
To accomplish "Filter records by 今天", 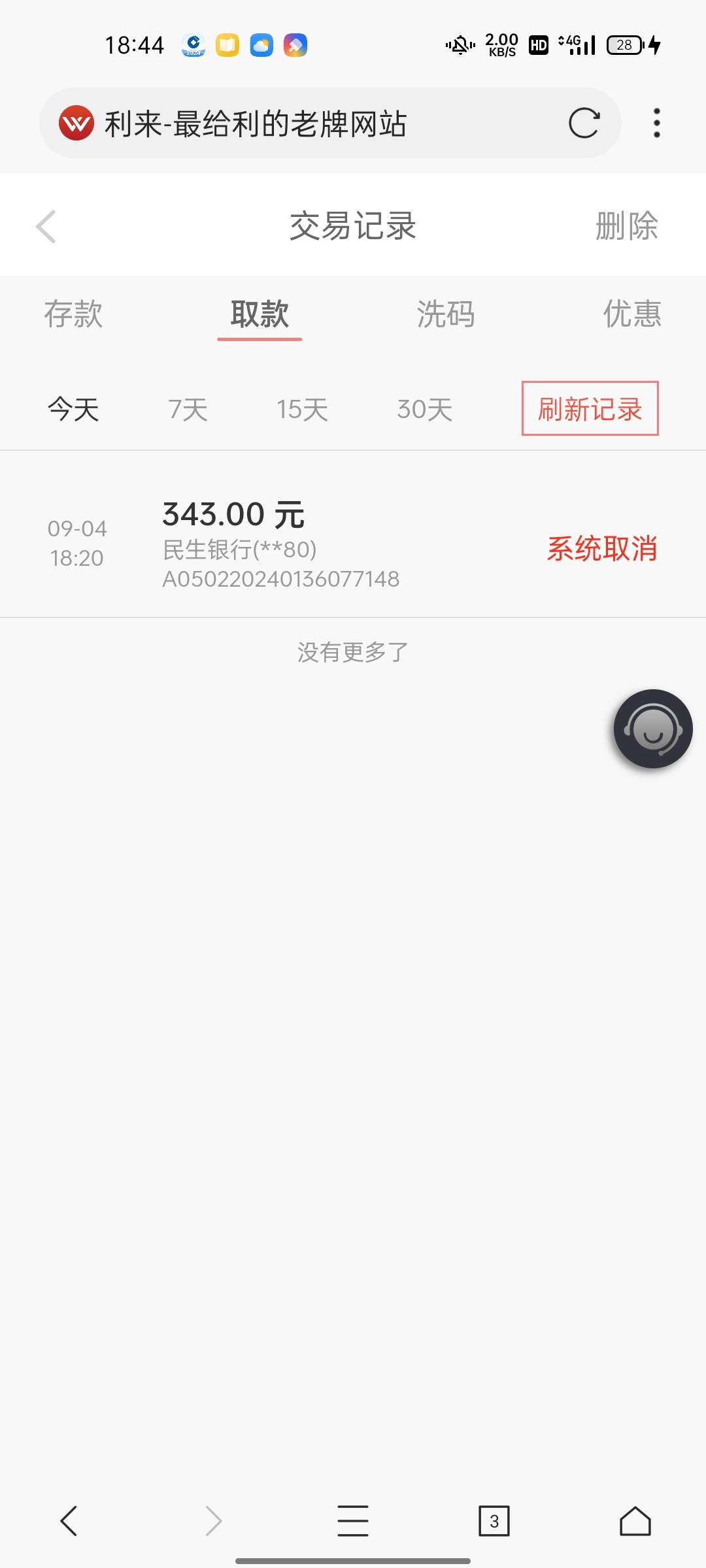I will point(73,410).
